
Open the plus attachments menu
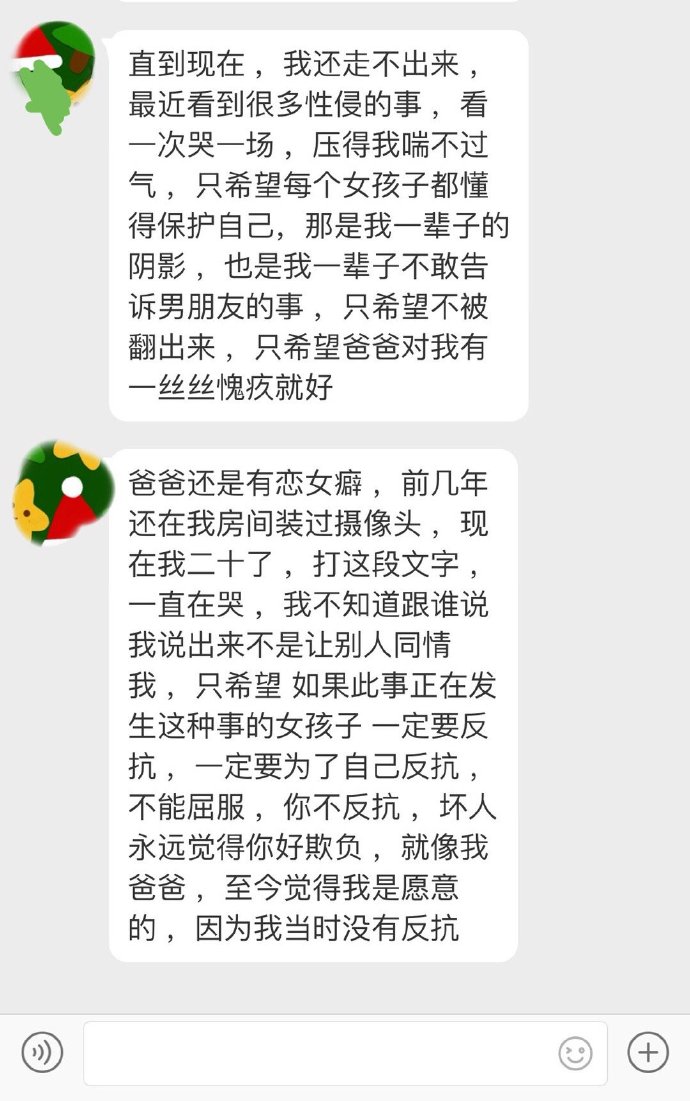647,1052
